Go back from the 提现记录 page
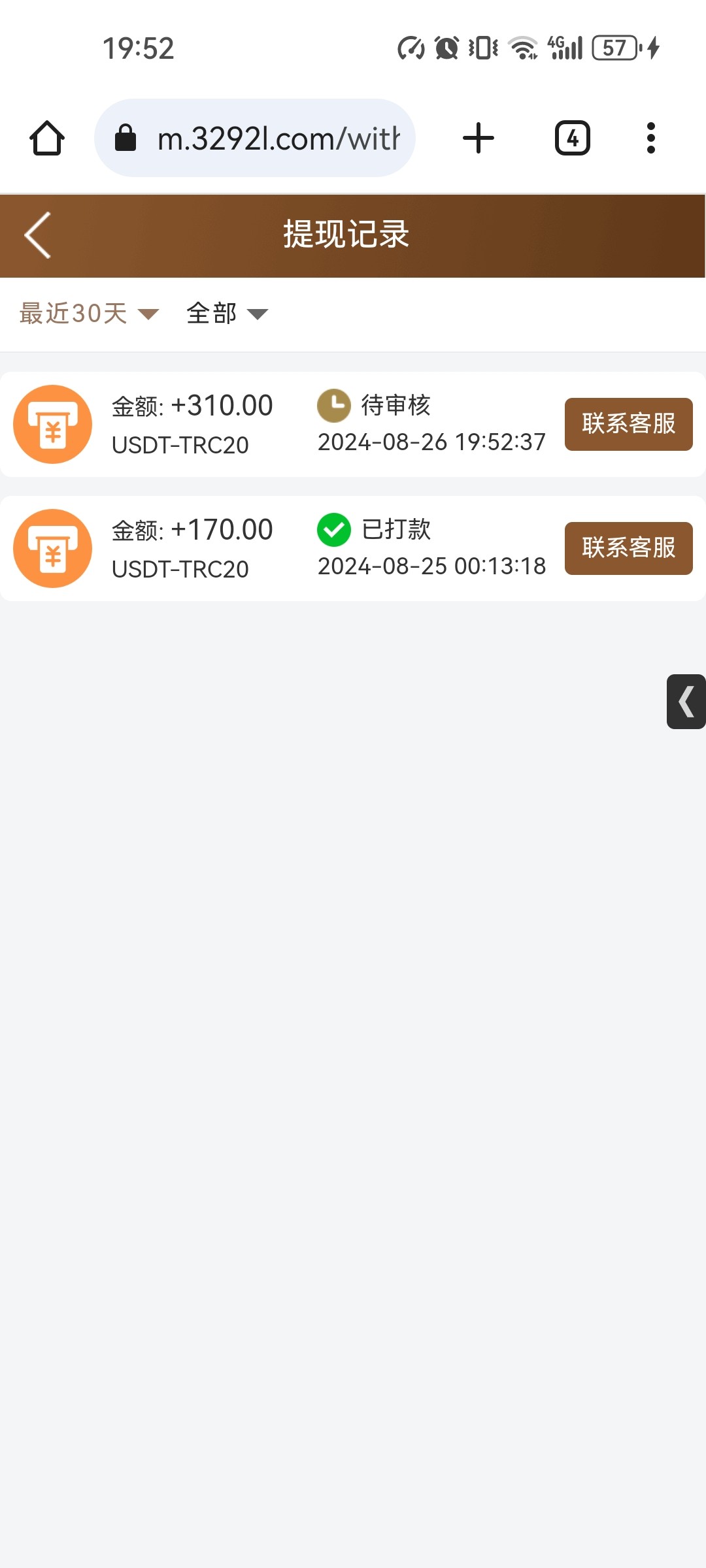This screenshot has width=706, height=1568. 38,235
